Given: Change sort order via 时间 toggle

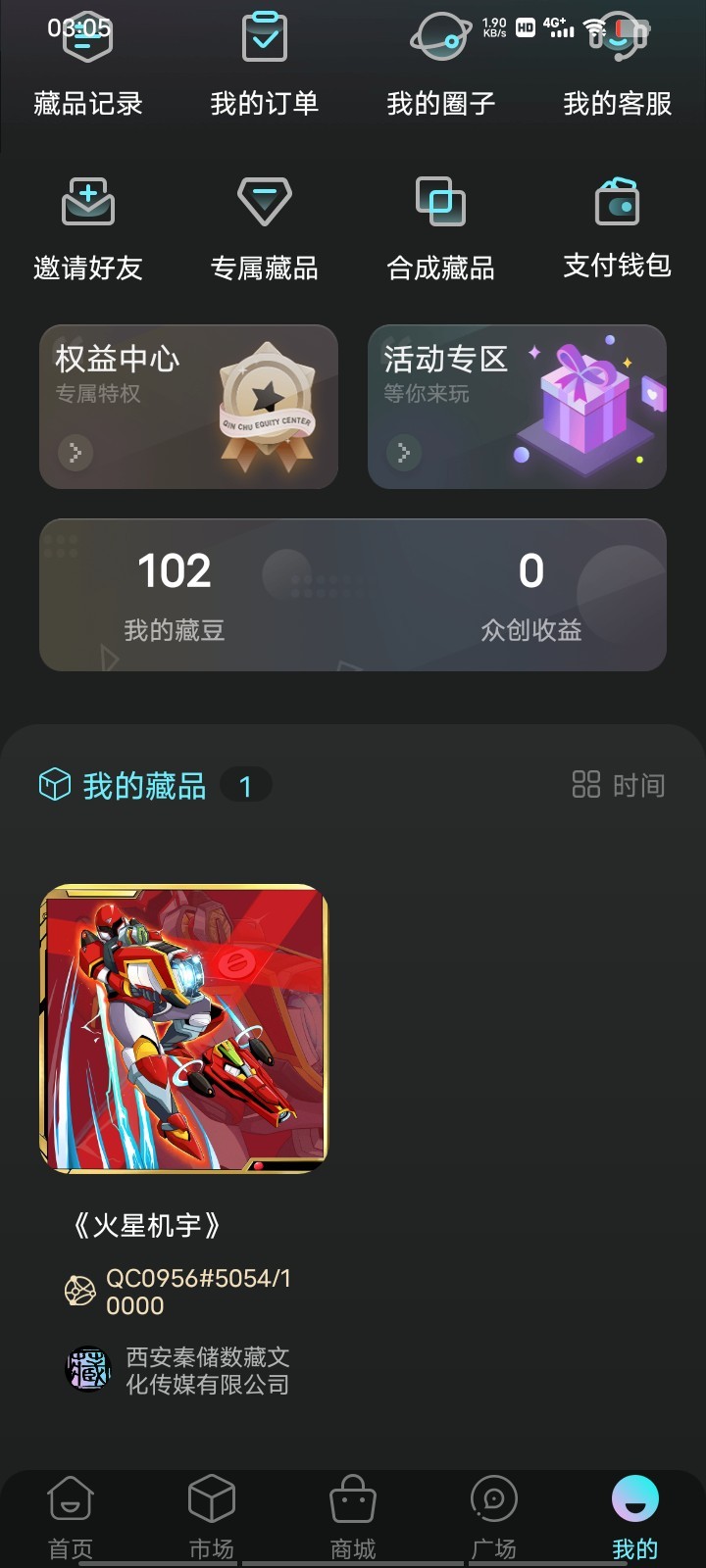Looking at the screenshot, I should point(619,785).
